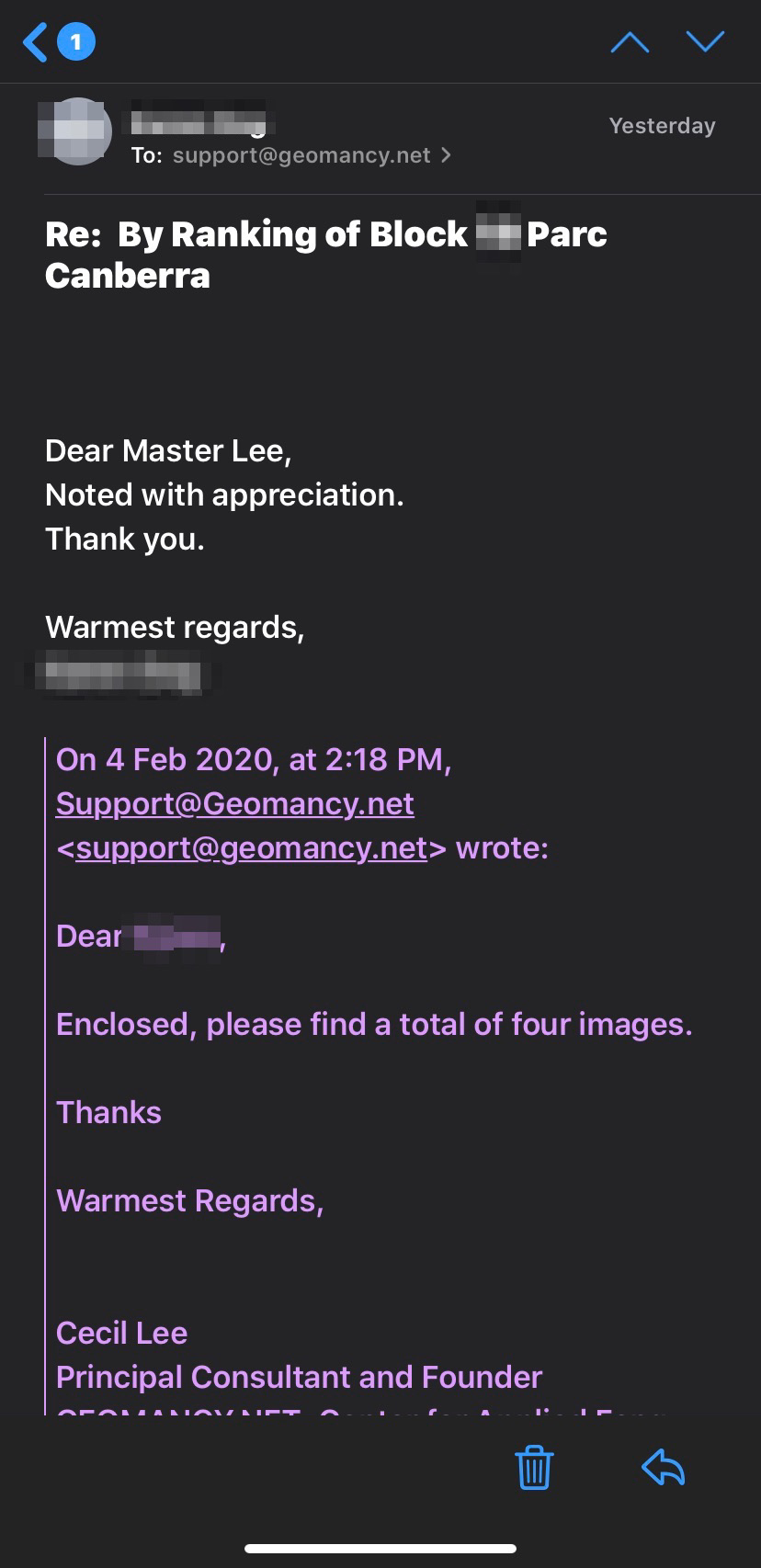Go back to the mailbox list
The height and width of the screenshot is (1568, 761).
pyautogui.click(x=37, y=42)
